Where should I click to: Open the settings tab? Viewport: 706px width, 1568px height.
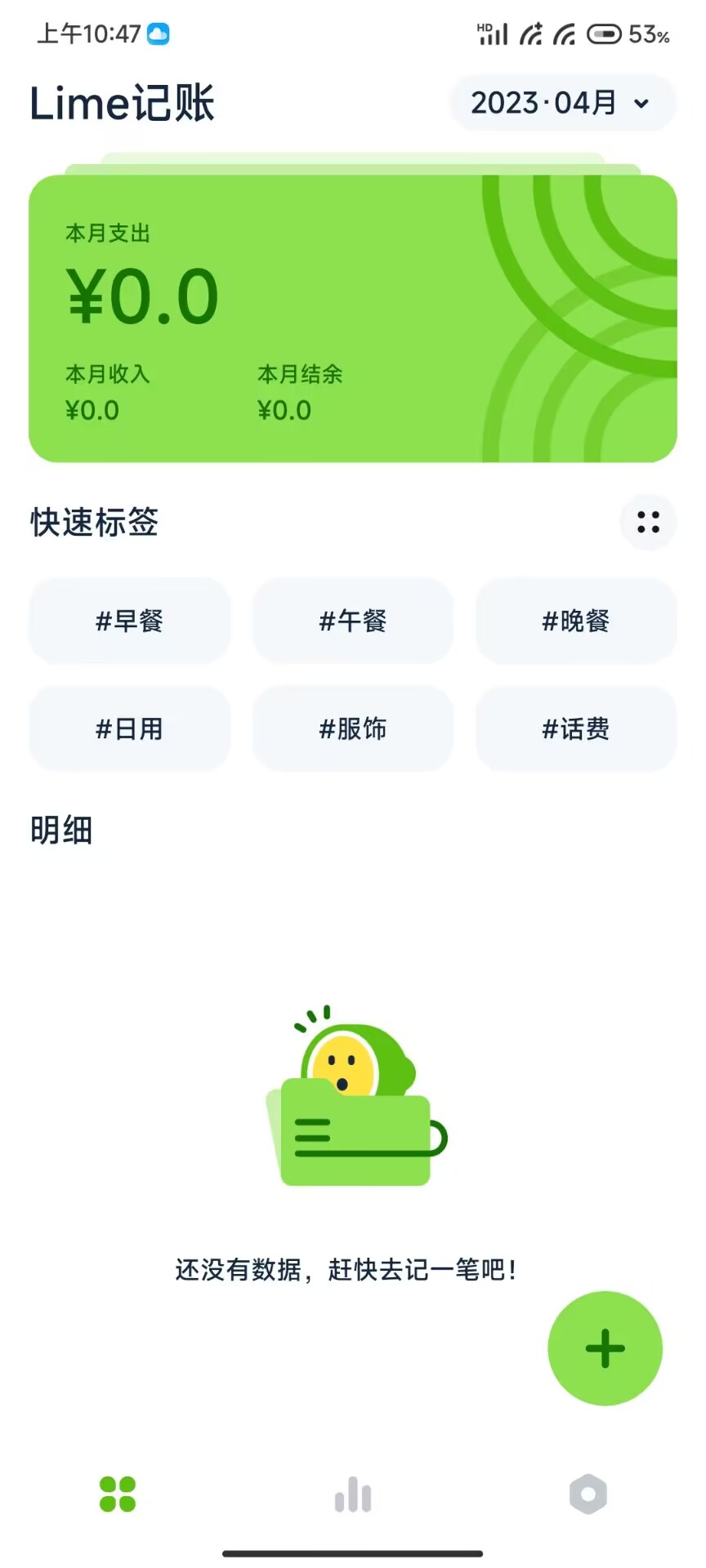(588, 1494)
